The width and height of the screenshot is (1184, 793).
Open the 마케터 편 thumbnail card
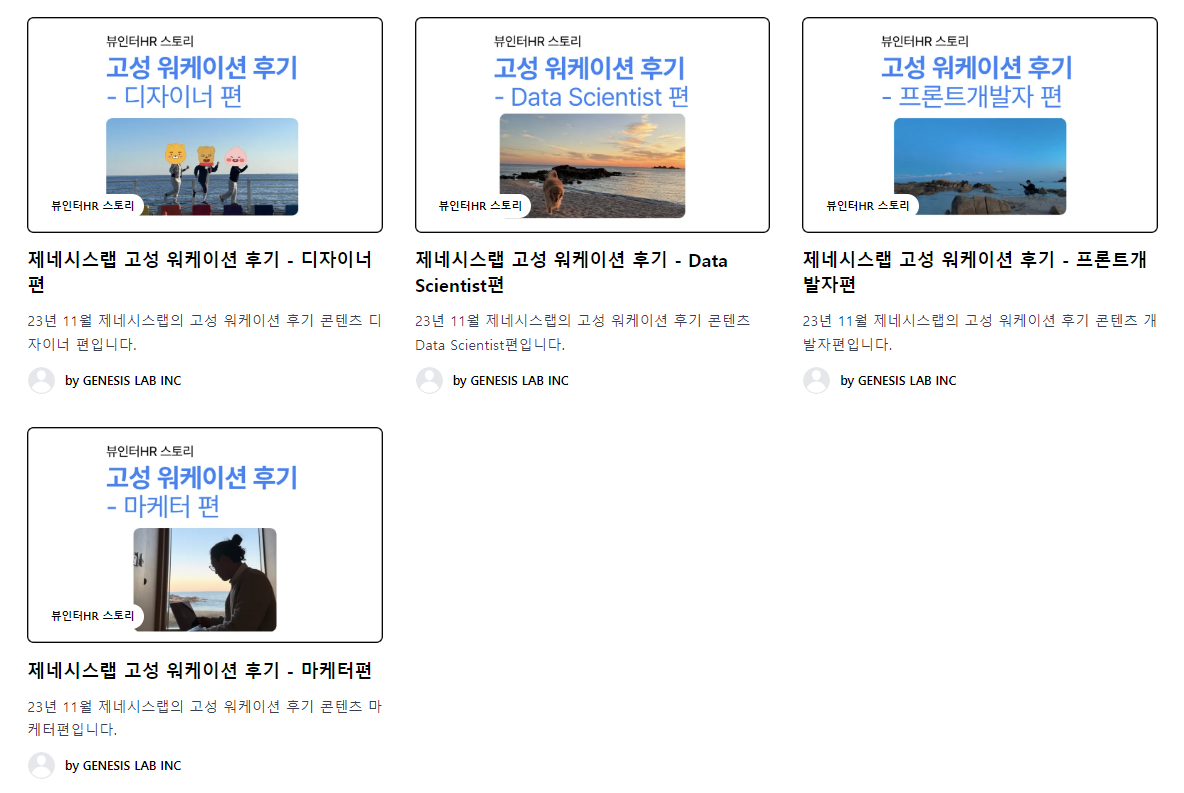204,535
